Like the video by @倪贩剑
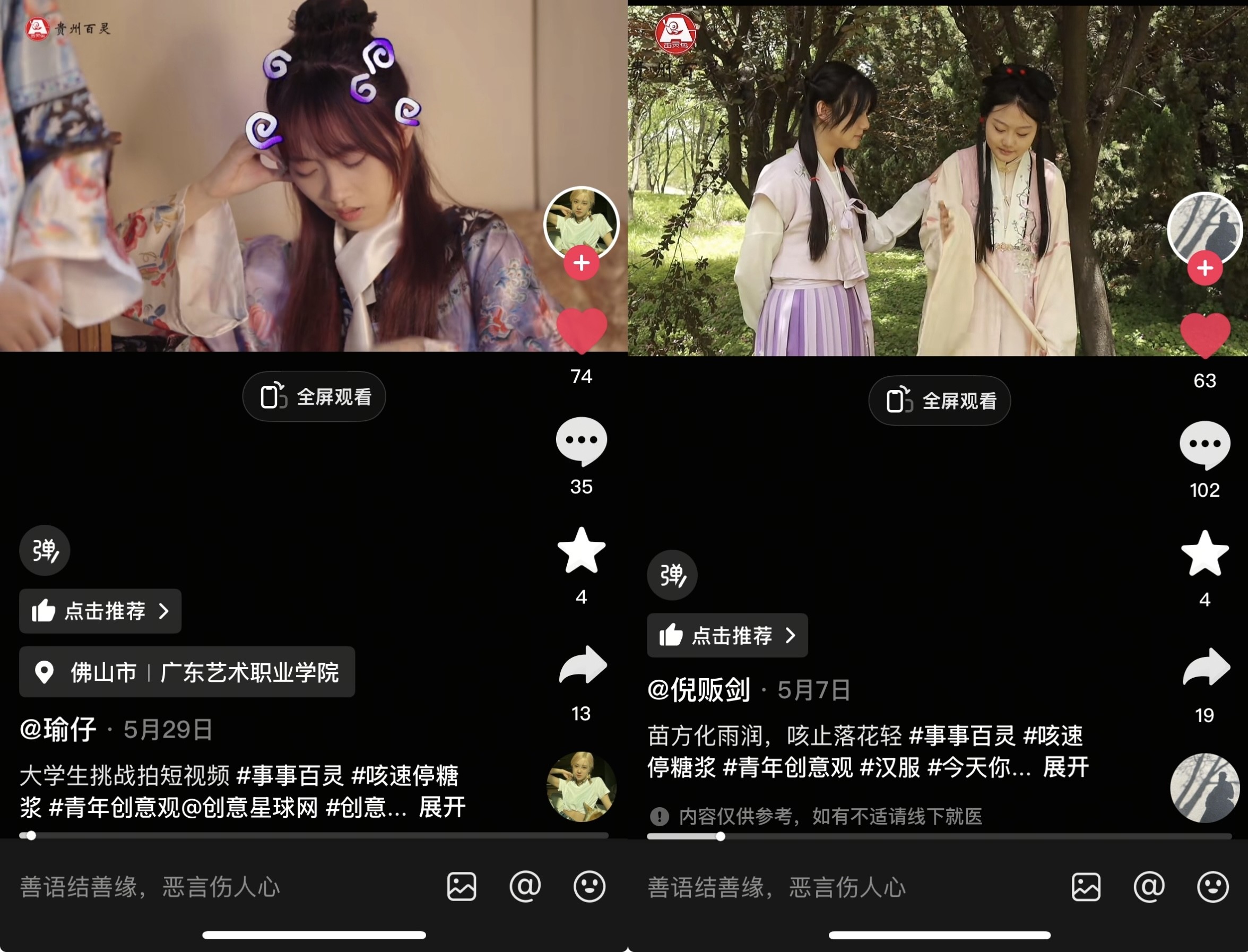Viewport: 1248px width, 952px height. (x=1204, y=334)
